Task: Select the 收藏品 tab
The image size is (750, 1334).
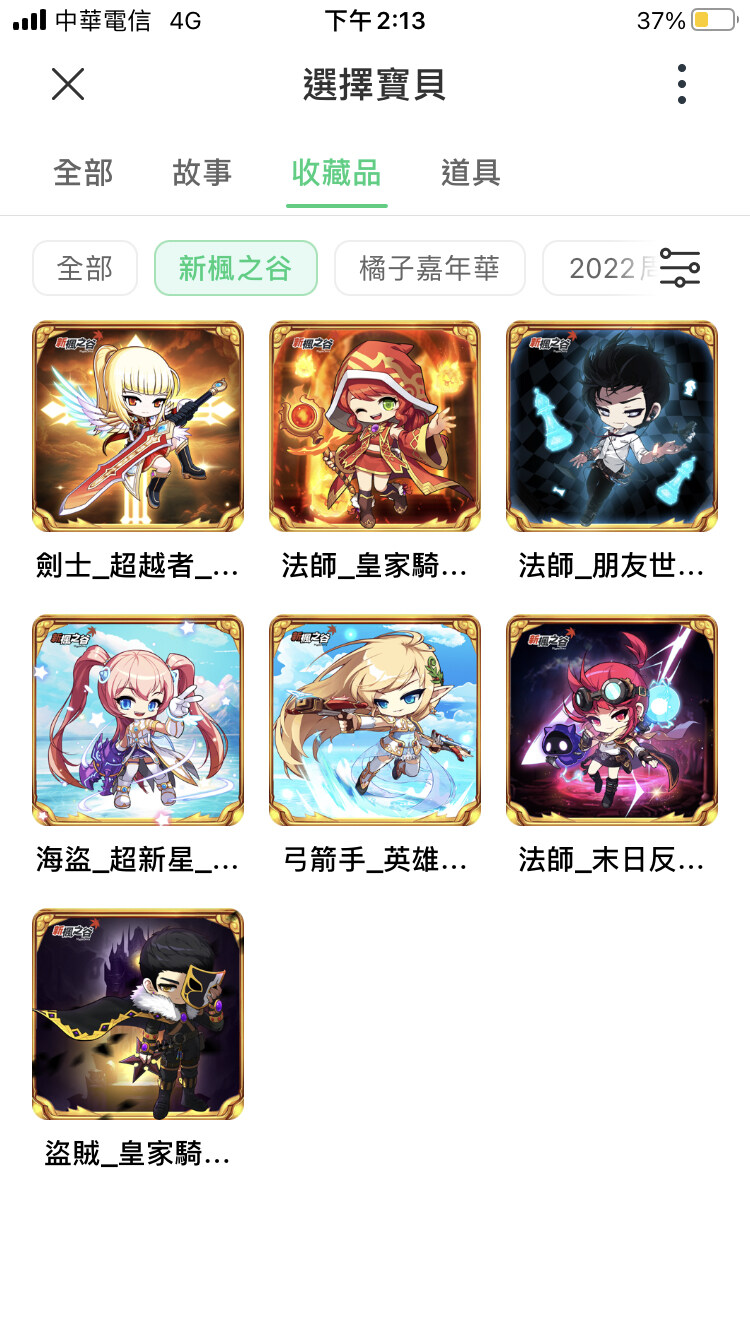Action: coord(336,173)
